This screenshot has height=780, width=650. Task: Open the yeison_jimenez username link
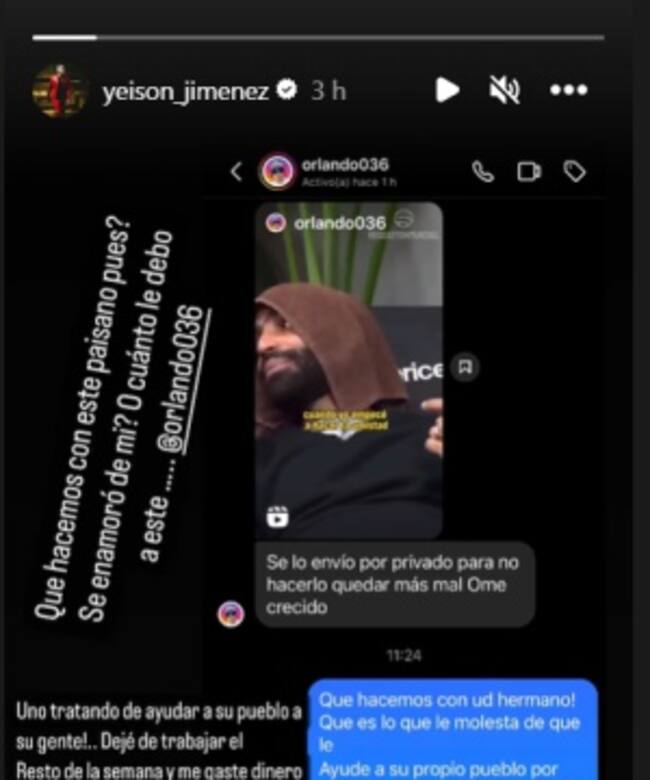(184, 91)
